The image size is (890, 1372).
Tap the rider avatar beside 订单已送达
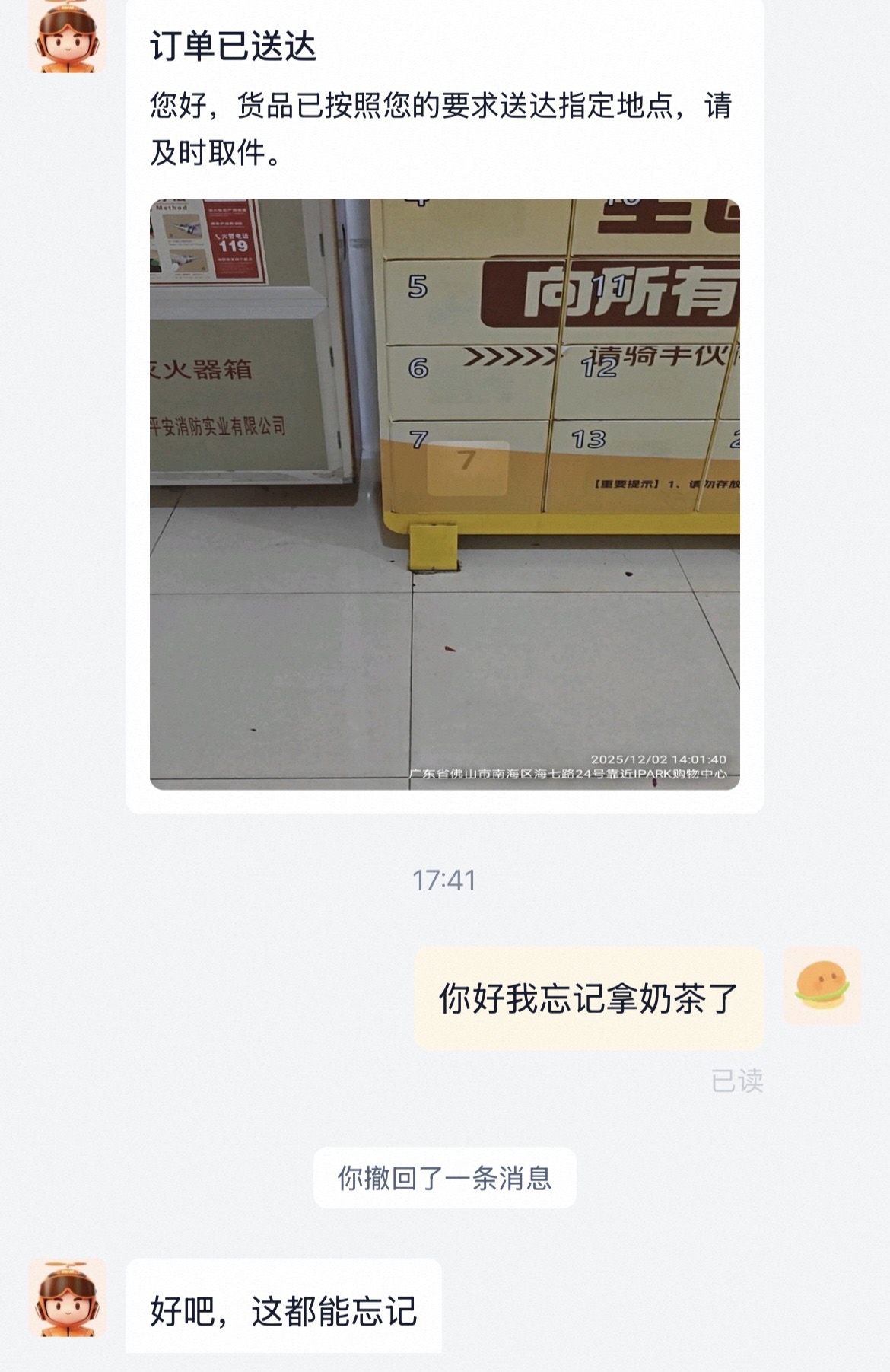68,36
